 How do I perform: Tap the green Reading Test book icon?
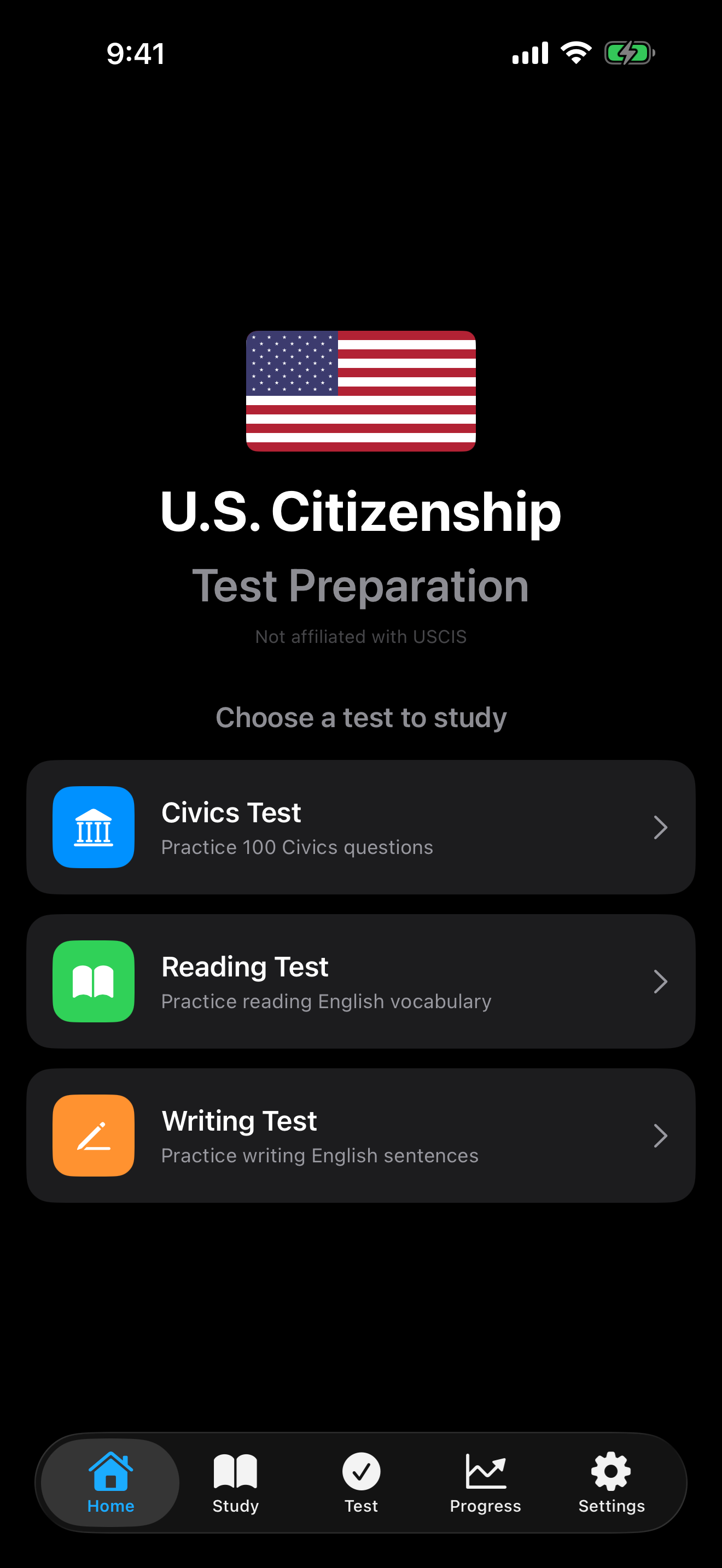tap(92, 981)
